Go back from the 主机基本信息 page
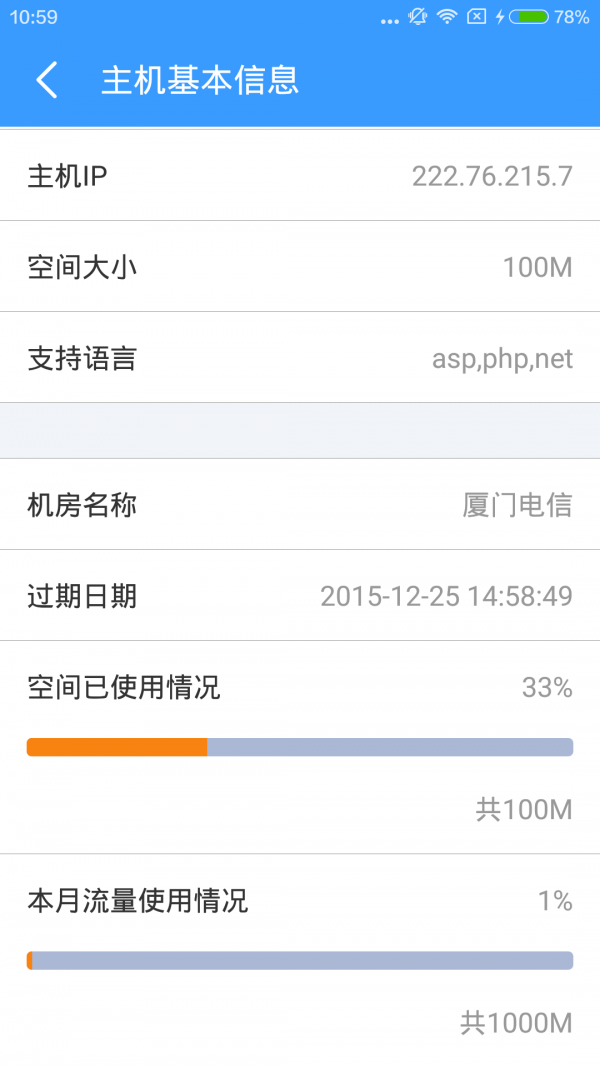The width and height of the screenshot is (600, 1067). click(x=47, y=80)
